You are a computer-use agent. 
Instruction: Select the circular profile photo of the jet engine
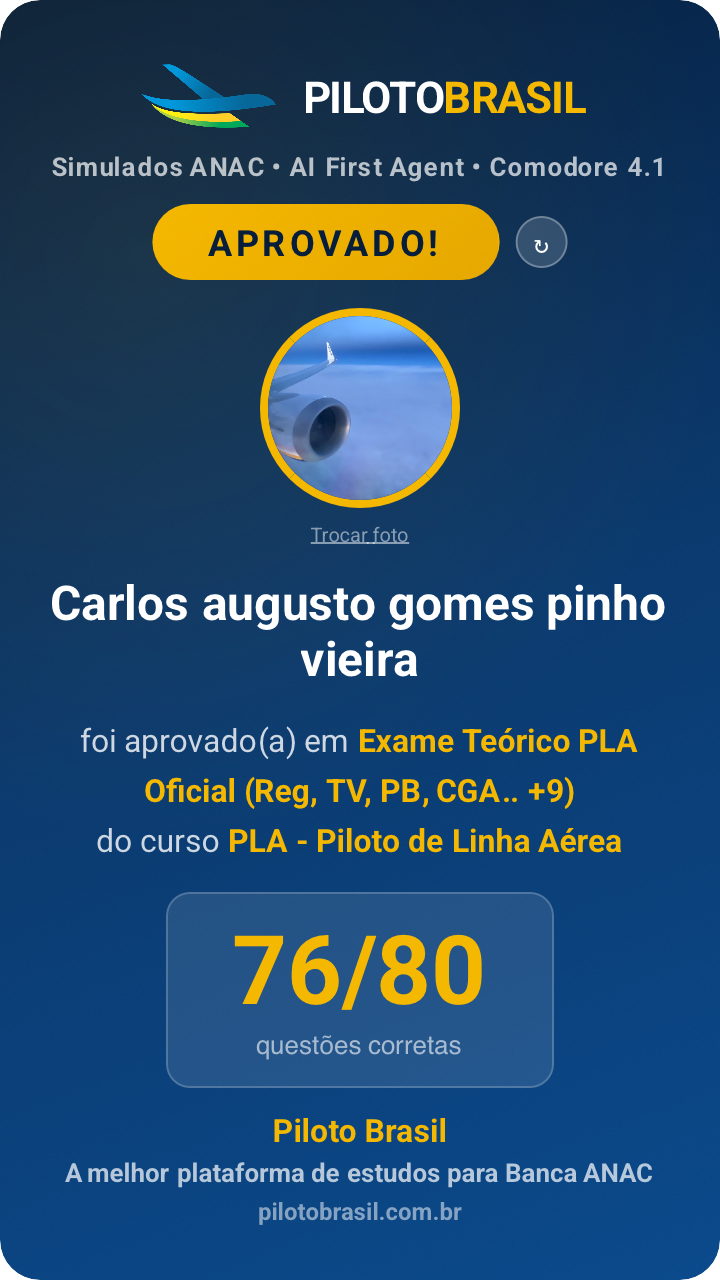360,408
